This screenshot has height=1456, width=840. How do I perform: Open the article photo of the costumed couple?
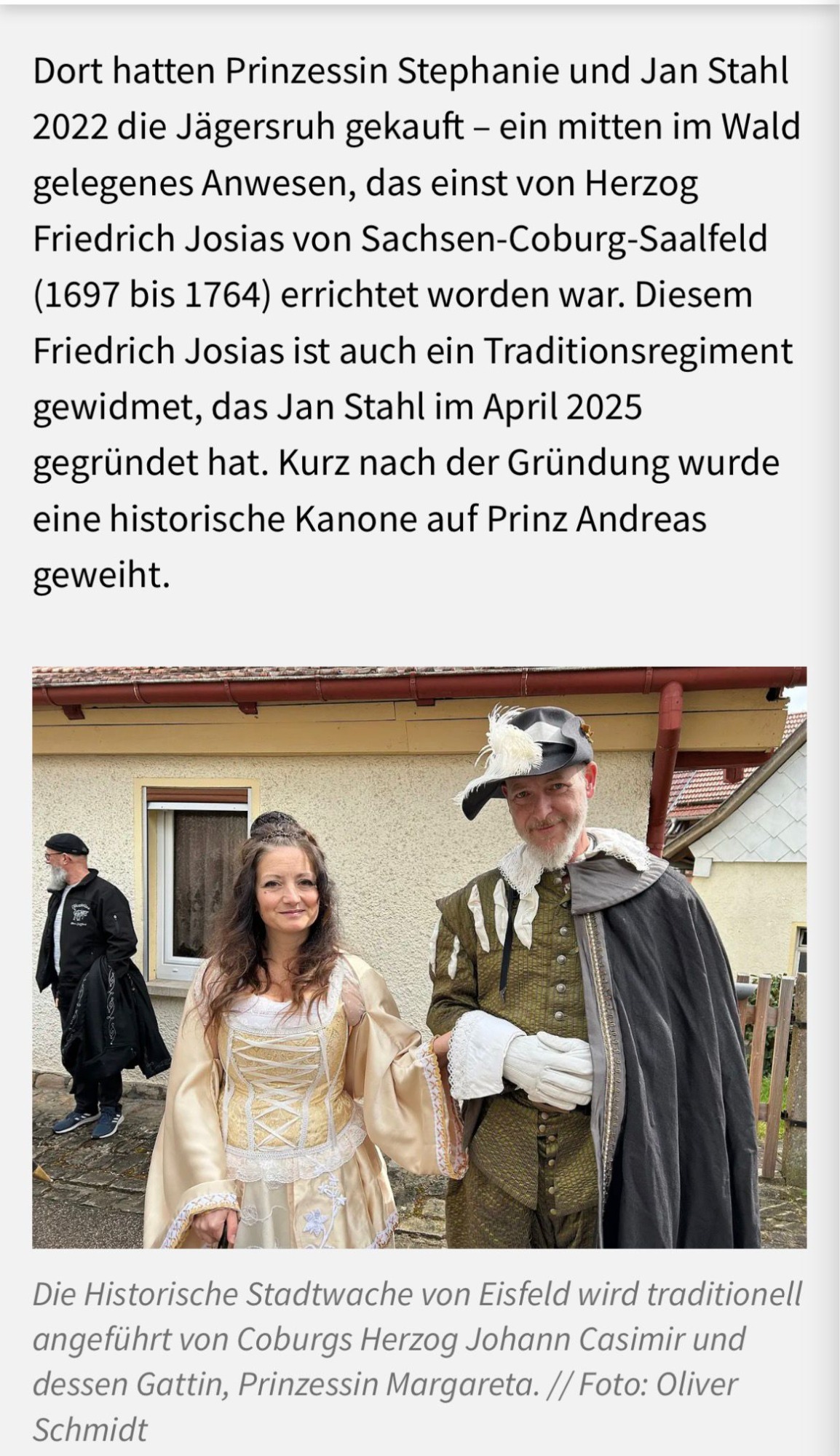tap(419, 957)
